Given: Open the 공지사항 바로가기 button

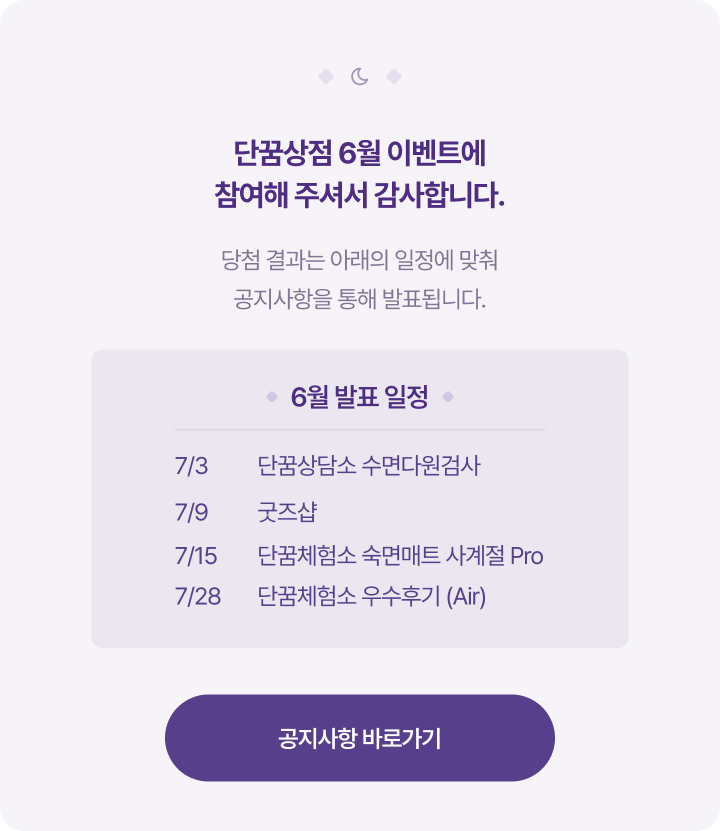Looking at the screenshot, I should [x=360, y=738].
